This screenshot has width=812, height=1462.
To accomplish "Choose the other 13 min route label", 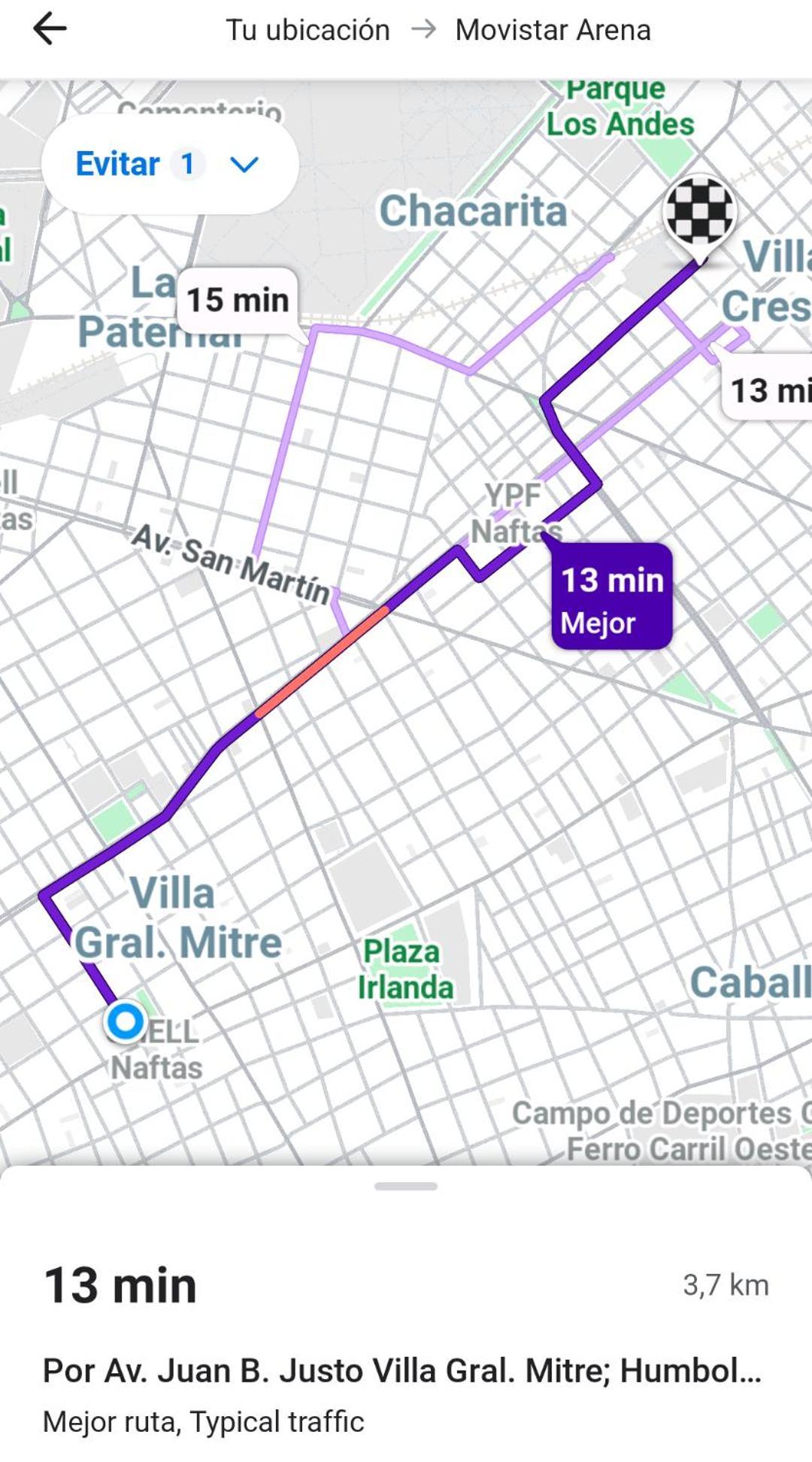I will pyautogui.click(x=768, y=391).
